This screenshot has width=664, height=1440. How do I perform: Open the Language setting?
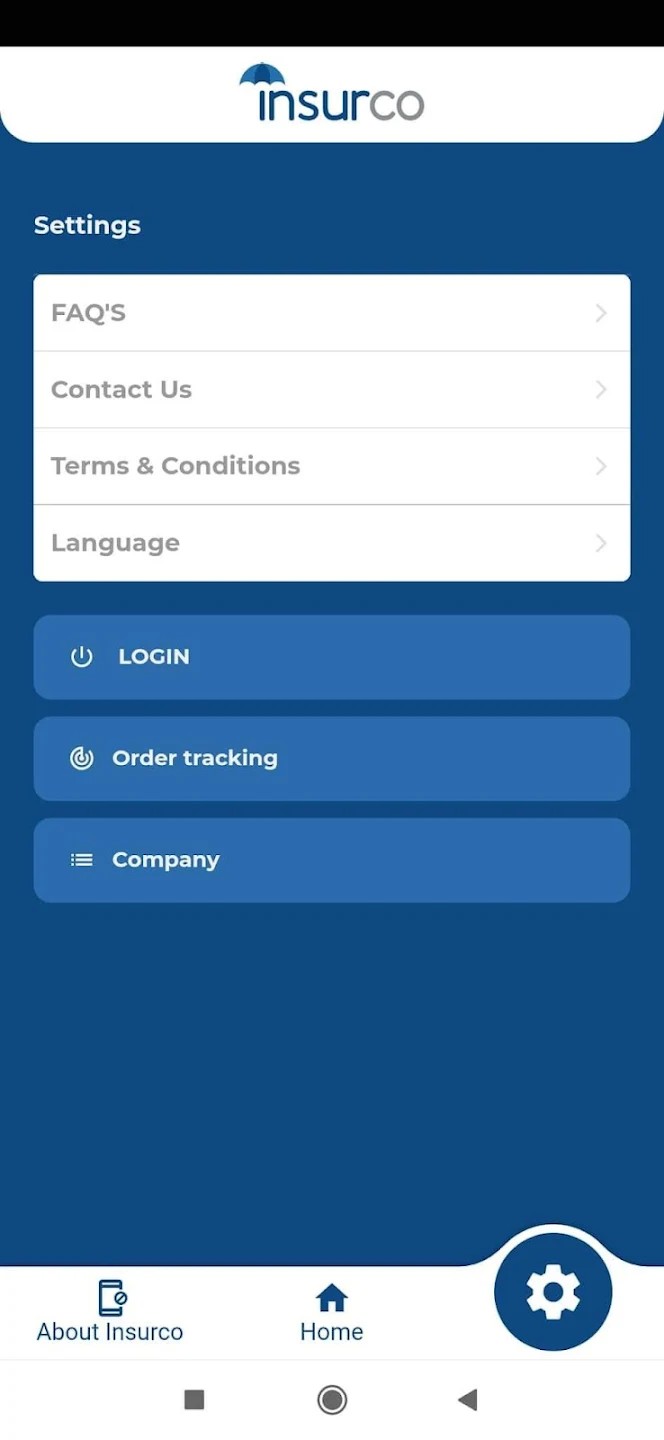(331, 543)
